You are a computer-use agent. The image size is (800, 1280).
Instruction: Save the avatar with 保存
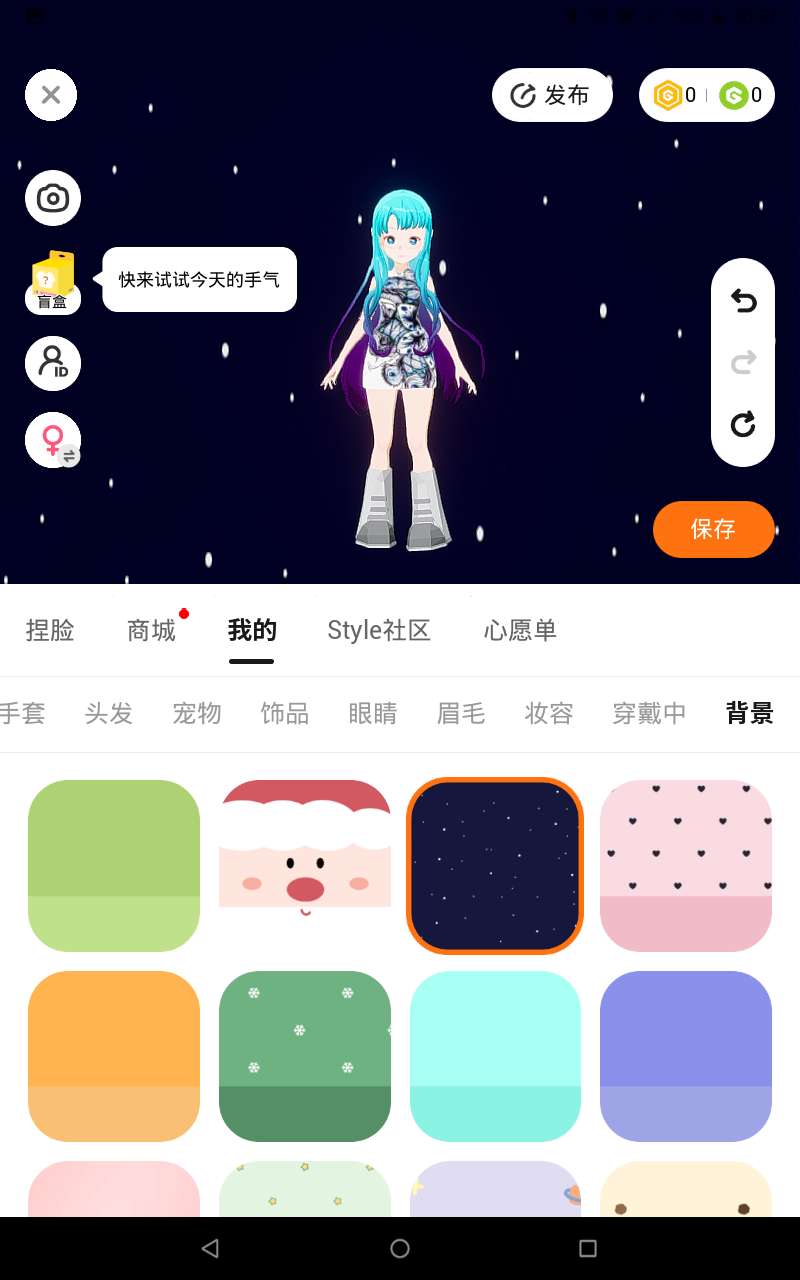pyautogui.click(x=713, y=529)
